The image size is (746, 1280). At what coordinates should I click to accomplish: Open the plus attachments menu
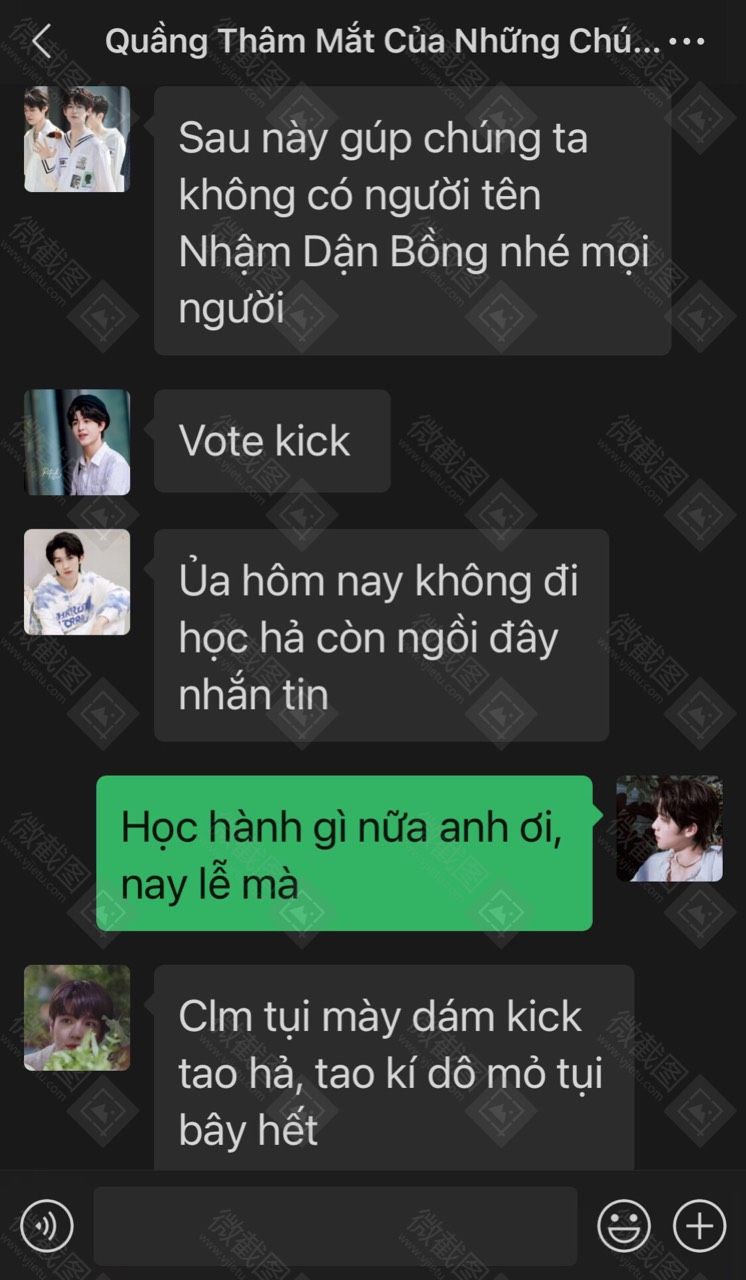699,1224
